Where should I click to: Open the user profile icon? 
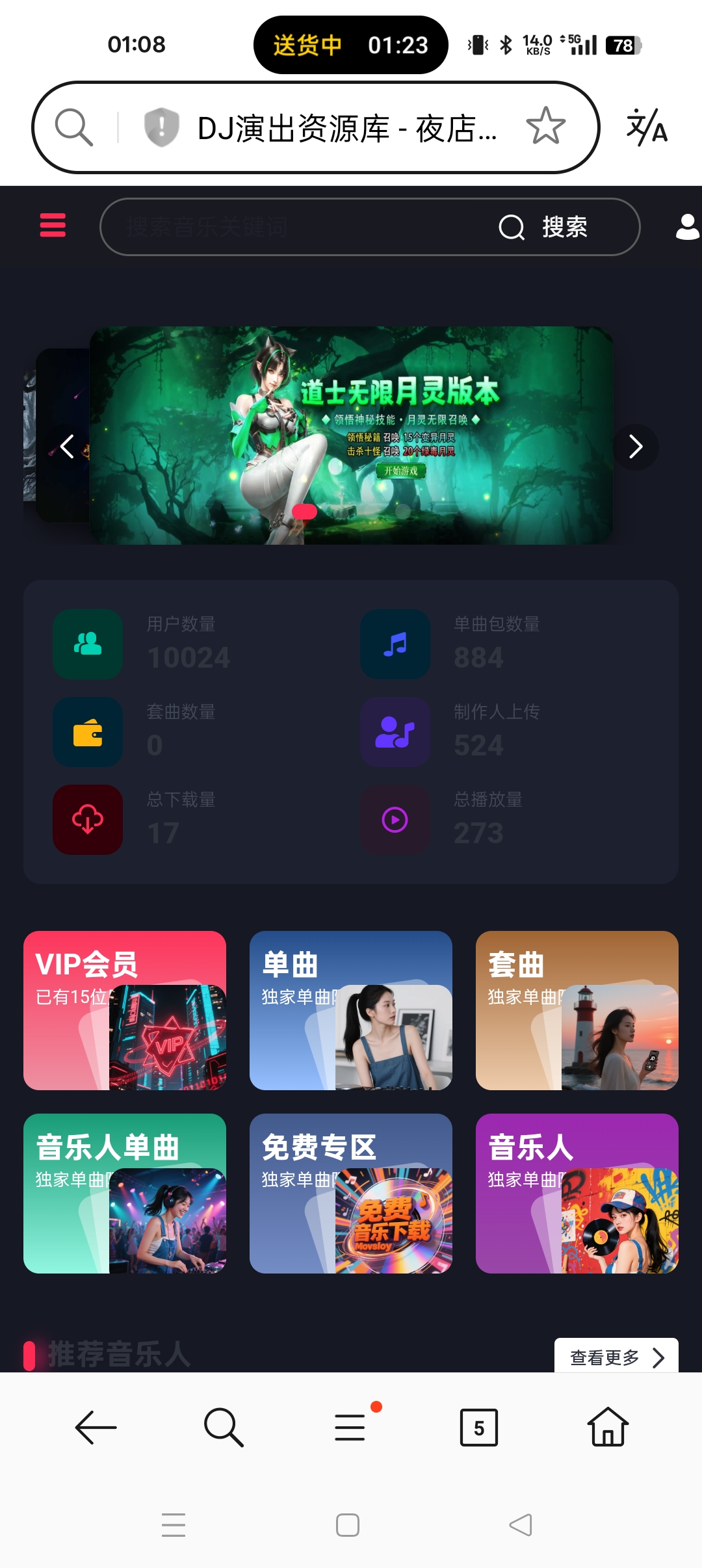(x=687, y=227)
